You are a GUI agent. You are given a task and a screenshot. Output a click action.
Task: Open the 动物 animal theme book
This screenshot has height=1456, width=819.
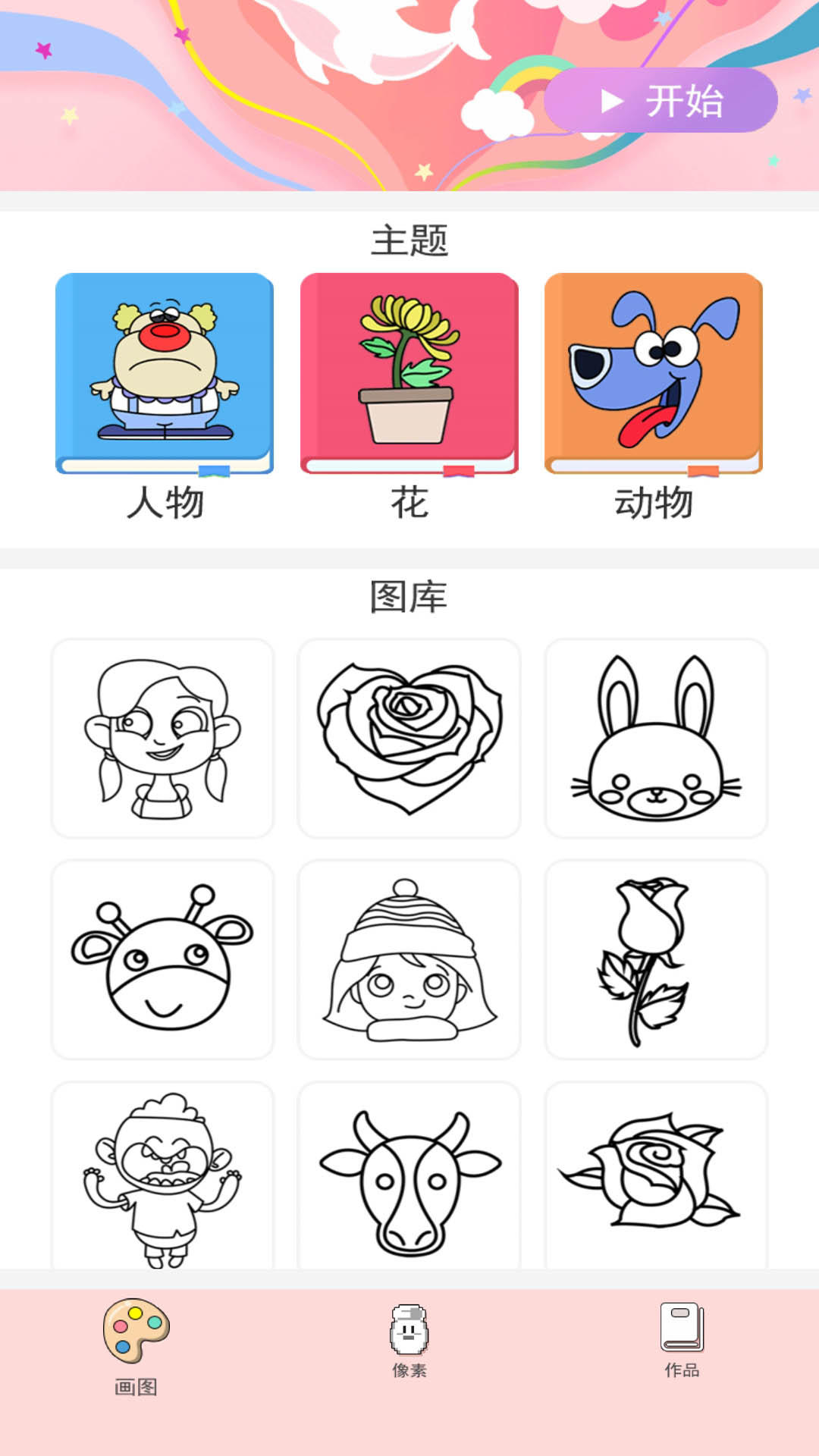coord(654,374)
